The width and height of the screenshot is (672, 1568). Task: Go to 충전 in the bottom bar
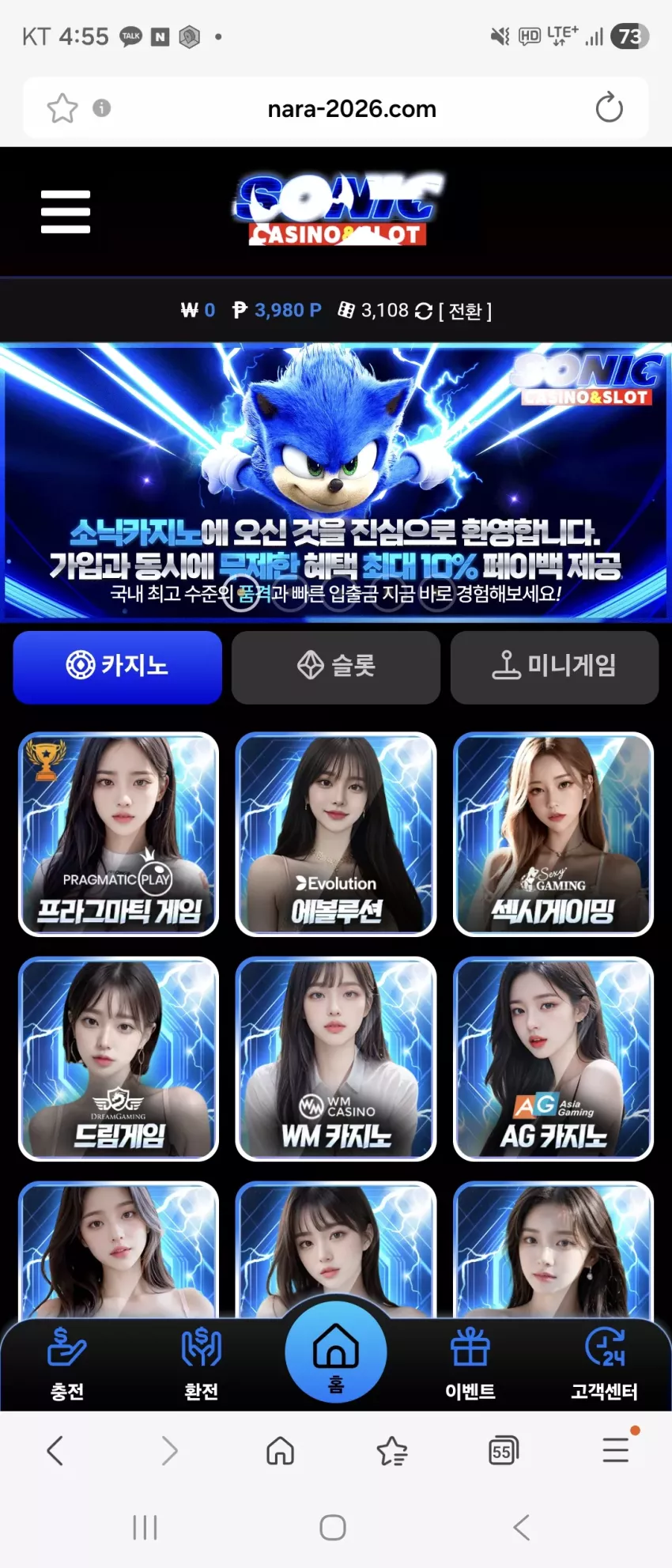[x=67, y=1366]
